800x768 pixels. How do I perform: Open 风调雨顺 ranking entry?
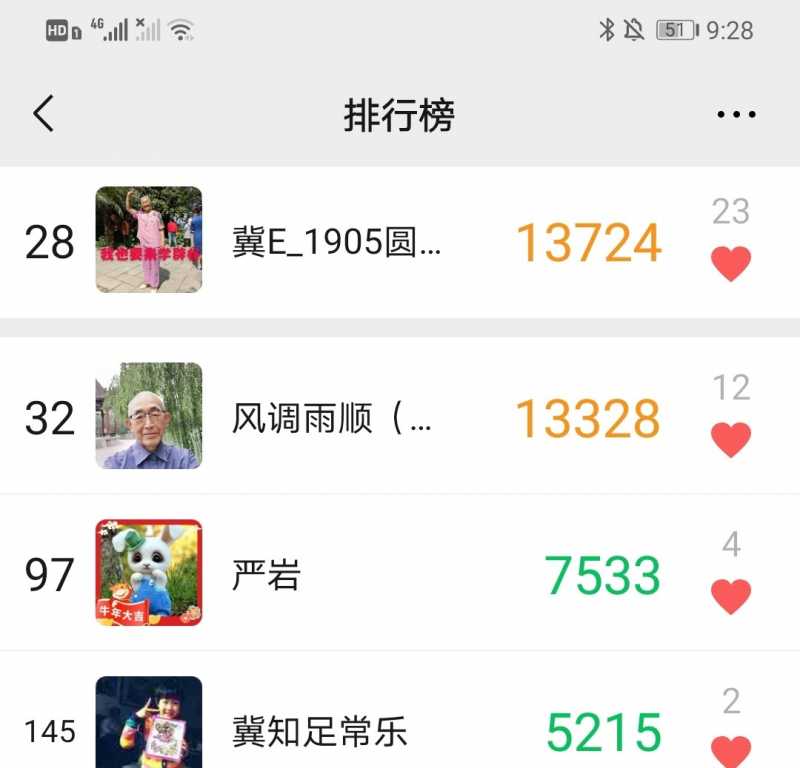[x=332, y=418]
